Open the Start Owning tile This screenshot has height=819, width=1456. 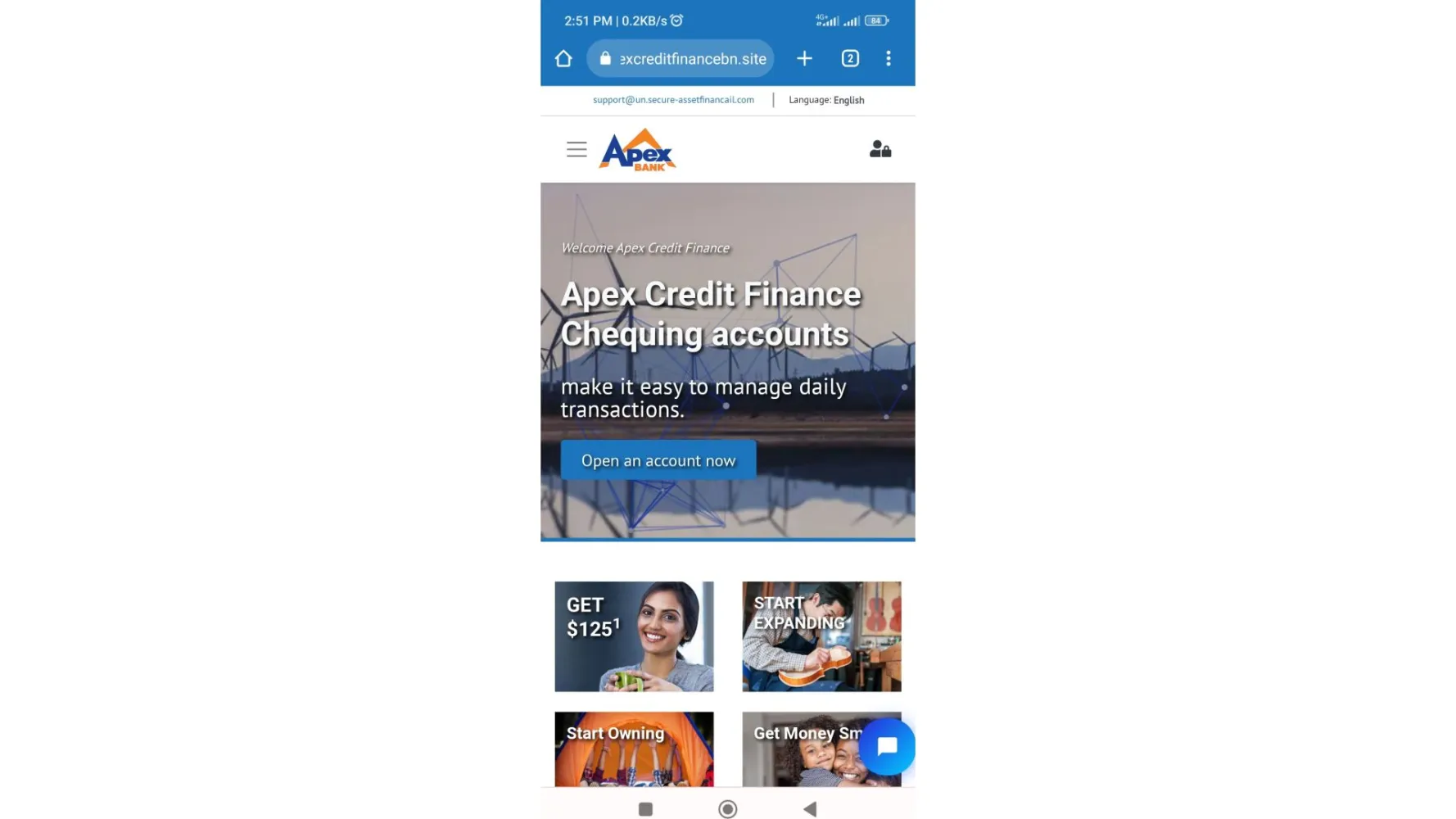pyautogui.click(x=634, y=749)
